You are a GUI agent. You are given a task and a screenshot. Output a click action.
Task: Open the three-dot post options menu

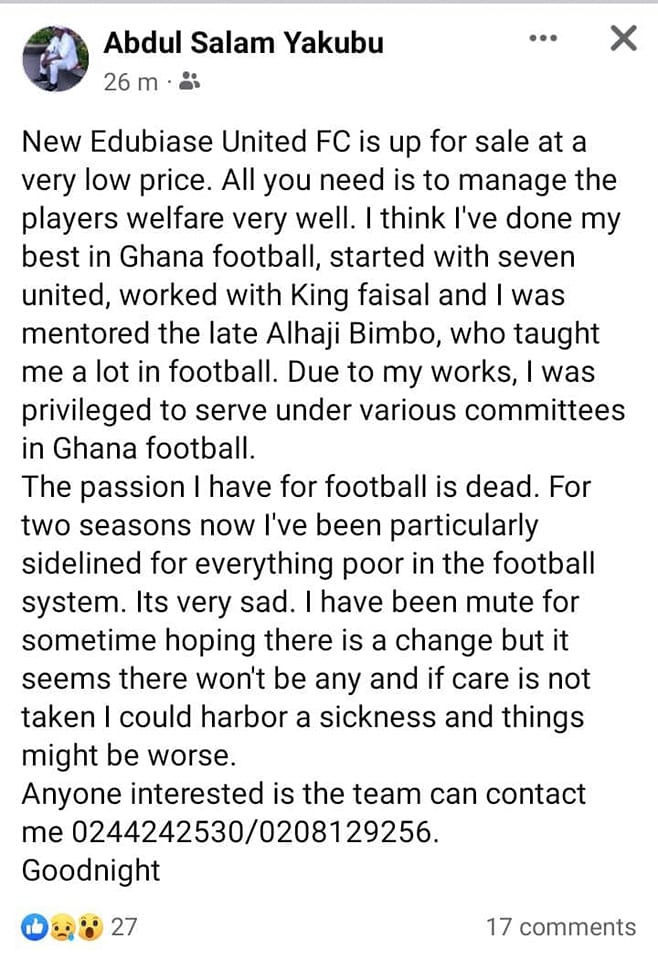pyautogui.click(x=543, y=38)
